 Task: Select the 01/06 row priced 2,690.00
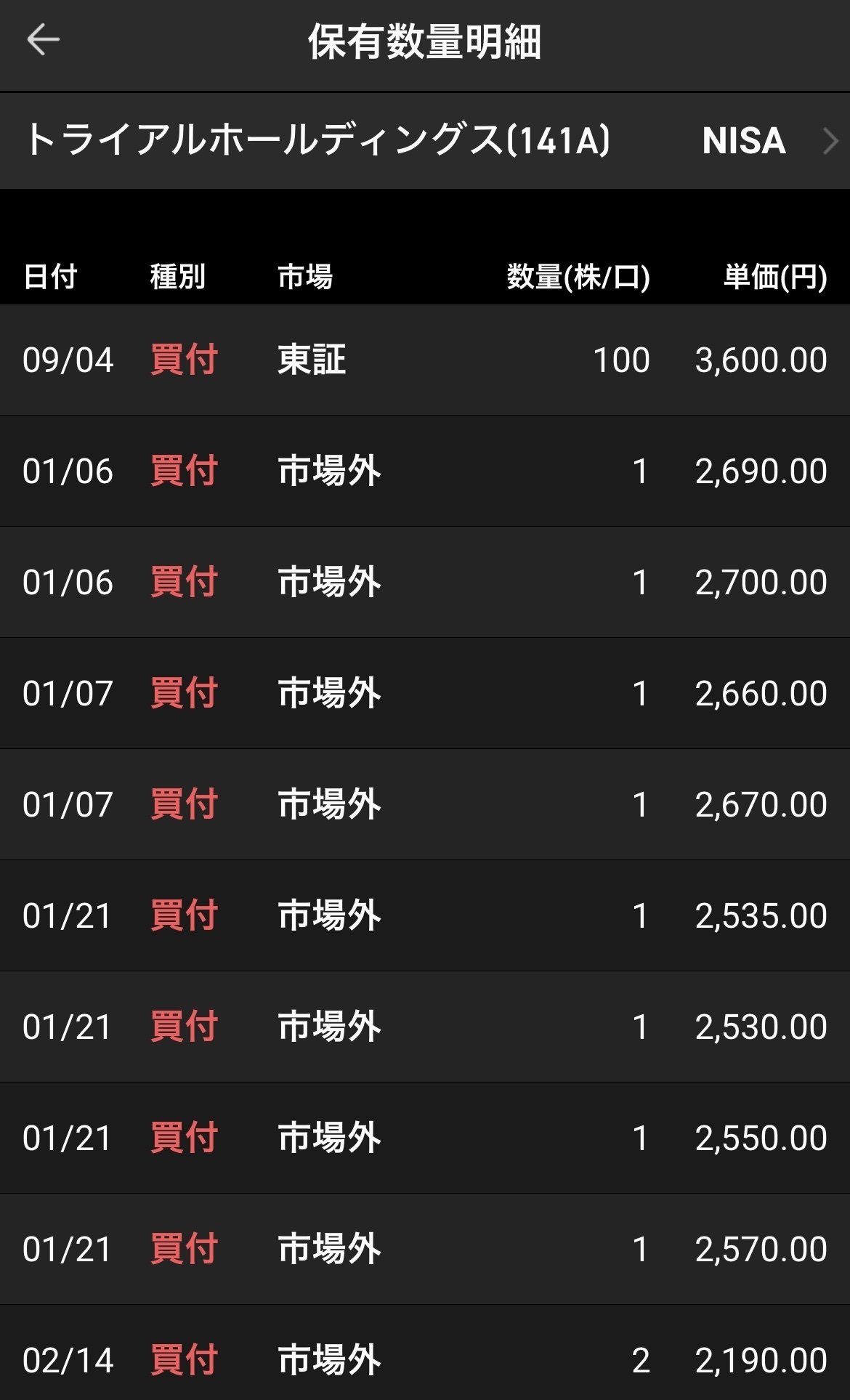click(425, 471)
